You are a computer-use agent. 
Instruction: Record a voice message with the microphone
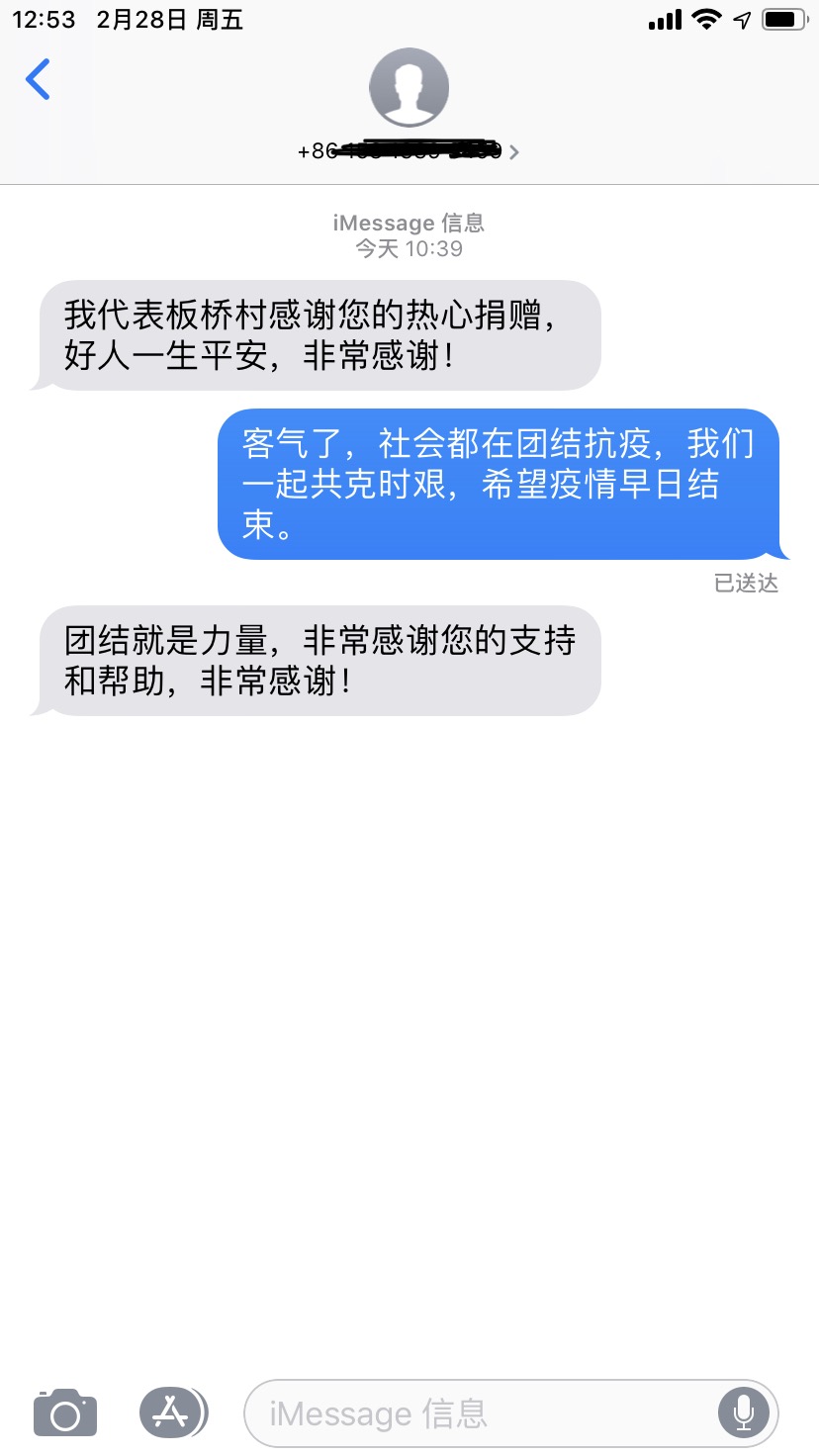point(744,1413)
